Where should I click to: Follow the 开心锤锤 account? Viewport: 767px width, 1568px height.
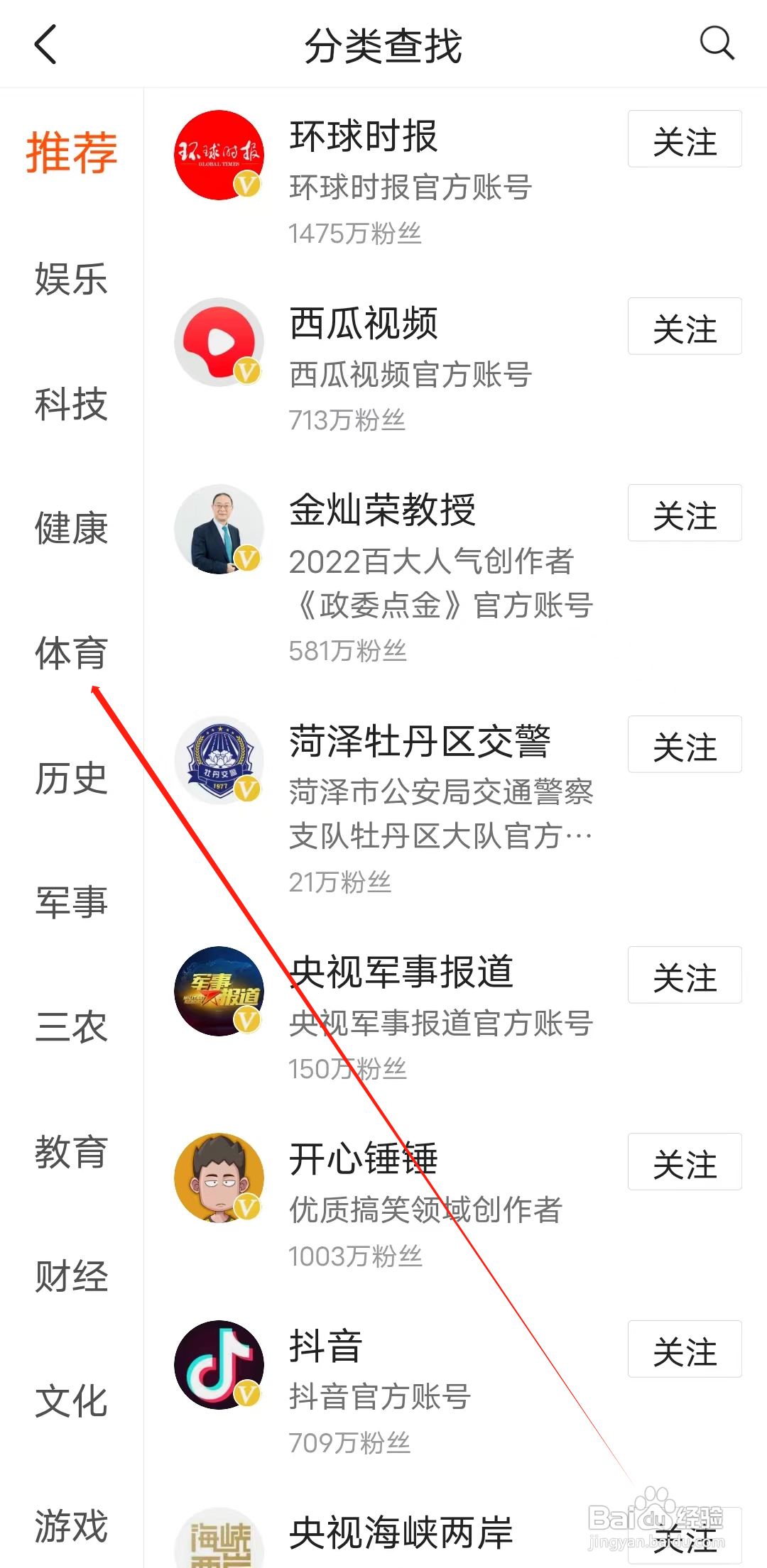[x=684, y=1163]
